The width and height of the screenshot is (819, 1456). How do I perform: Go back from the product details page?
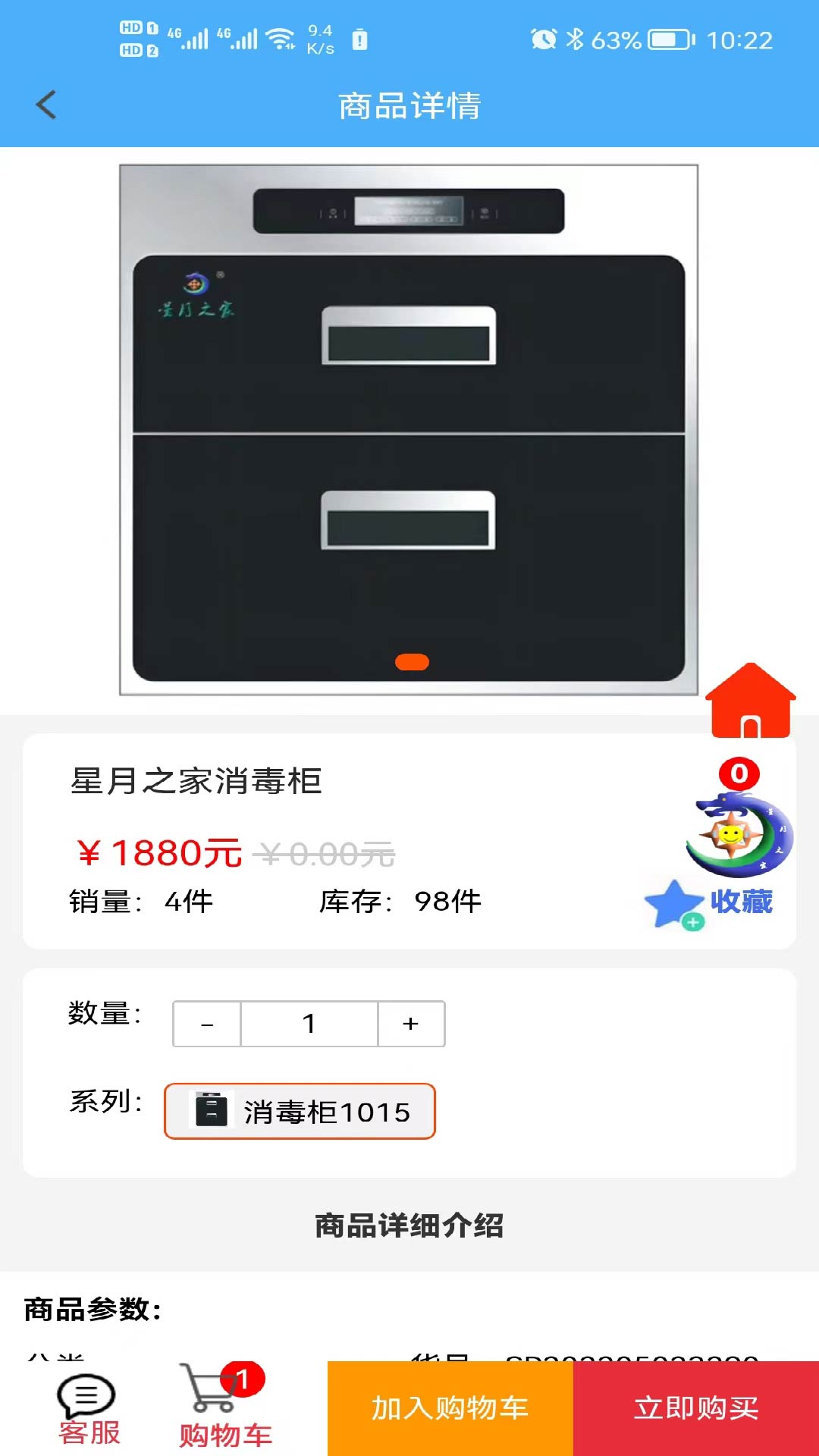[x=46, y=105]
